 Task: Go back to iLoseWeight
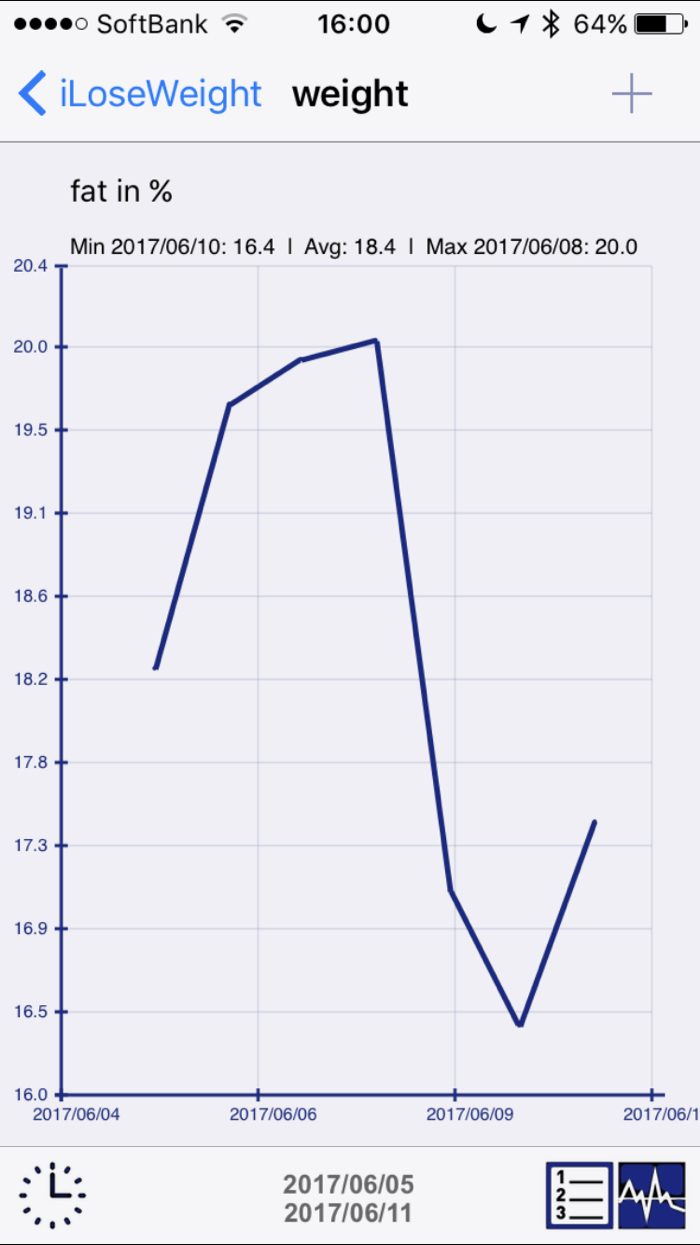click(x=140, y=94)
